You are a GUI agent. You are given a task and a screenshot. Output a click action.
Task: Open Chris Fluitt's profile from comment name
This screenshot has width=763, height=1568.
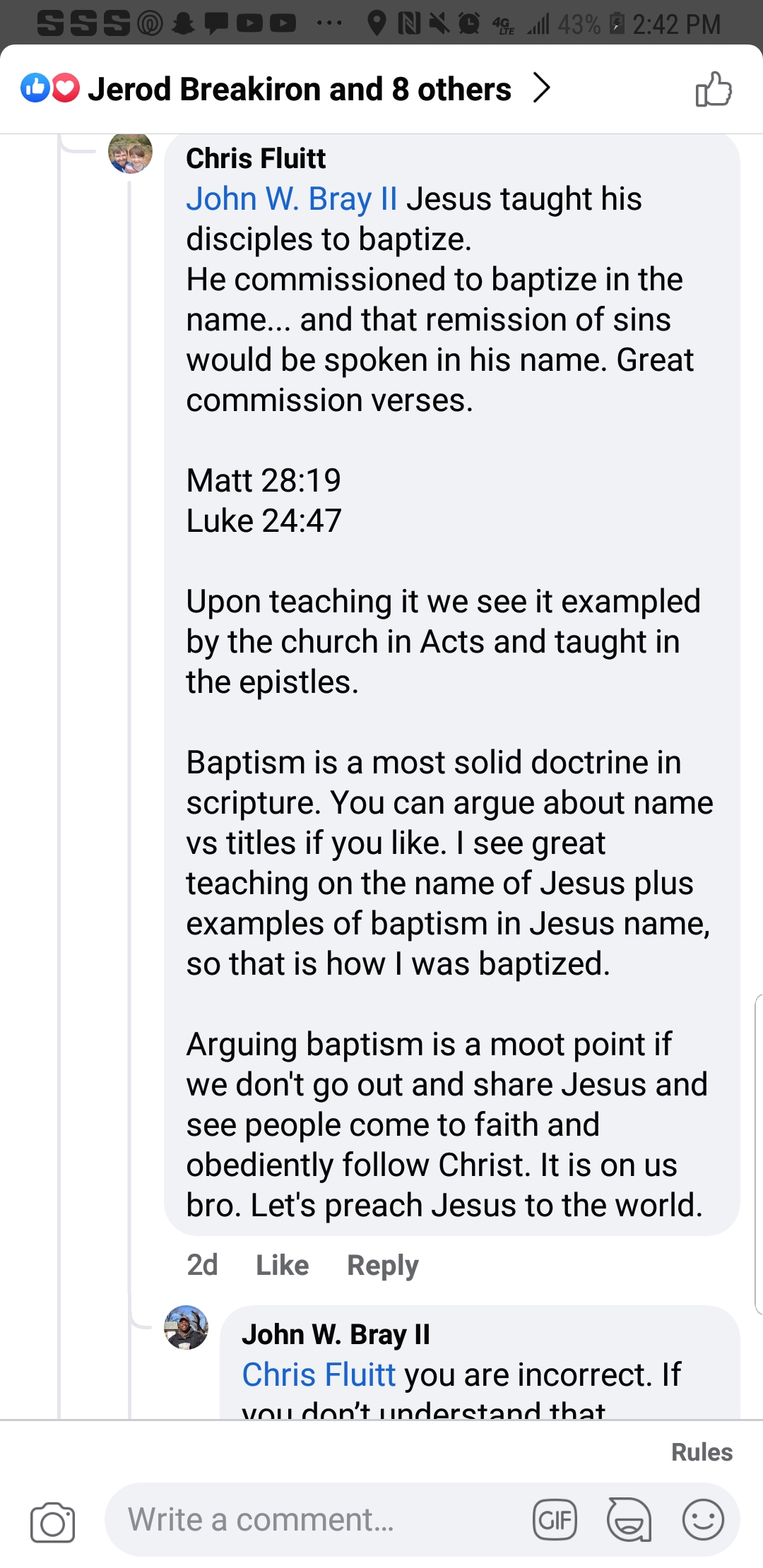pos(256,159)
